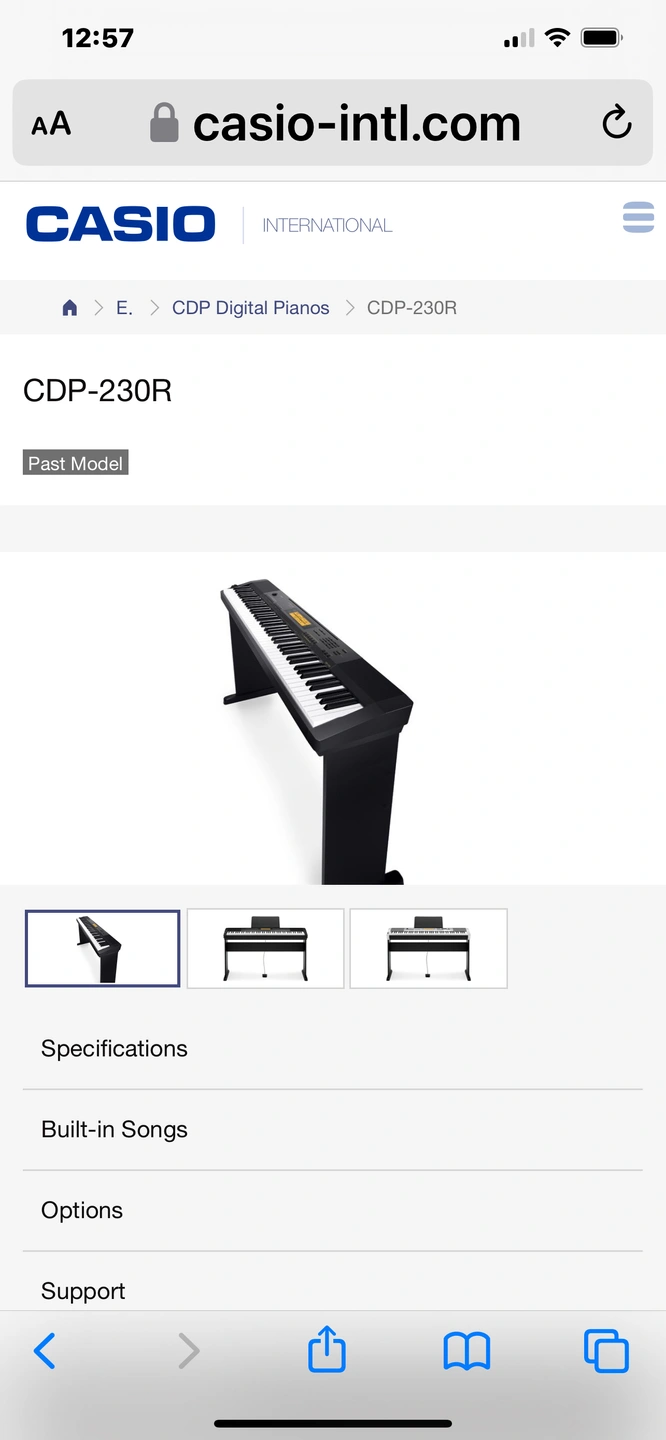Viewport: 666px width, 1440px height.
Task: Open the Specifications section
Action: [x=114, y=1048]
